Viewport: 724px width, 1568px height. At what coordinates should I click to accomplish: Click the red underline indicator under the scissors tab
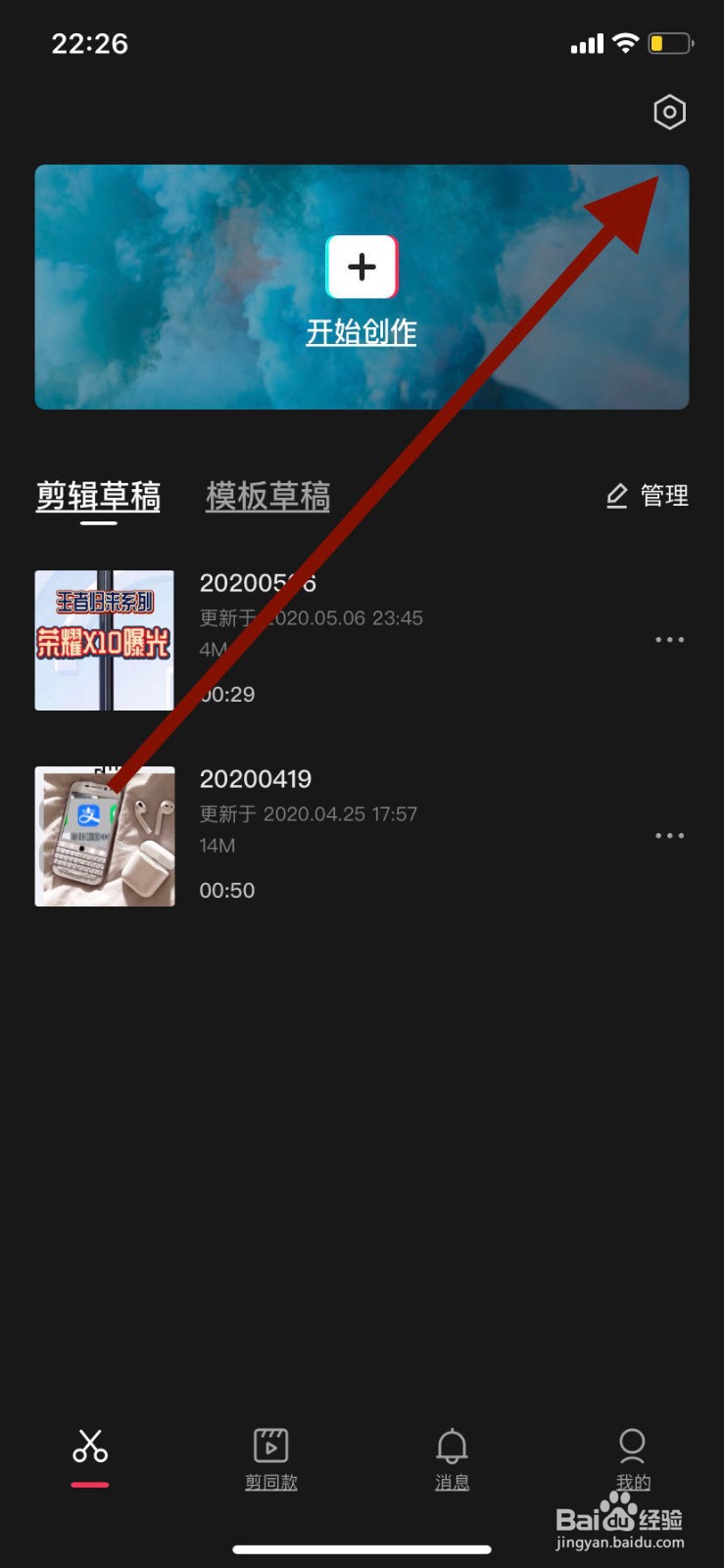pos(89,1487)
